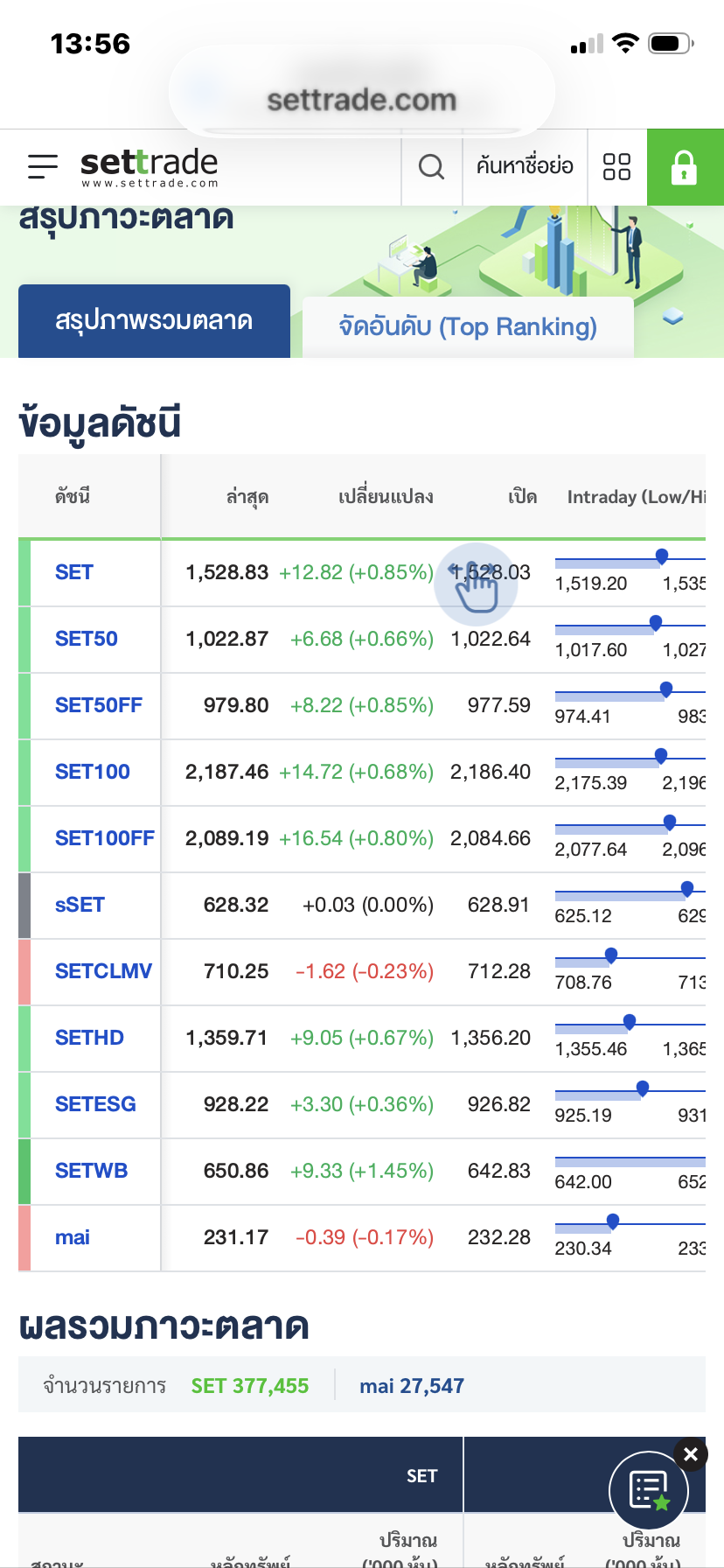Viewport: 724px width, 1568px height.
Task: View the mai index details
Action: (73, 1237)
